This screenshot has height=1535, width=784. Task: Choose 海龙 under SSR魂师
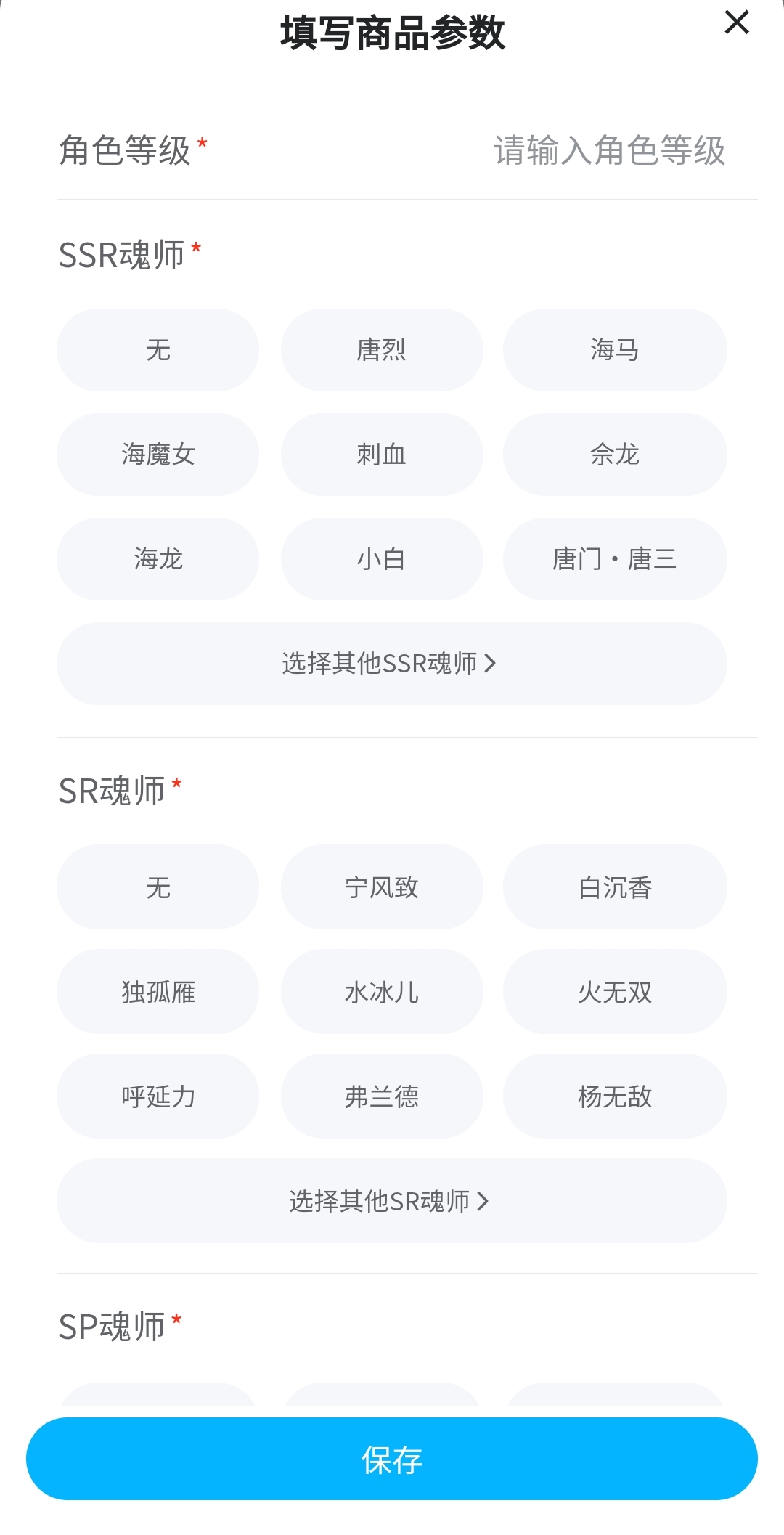158,559
